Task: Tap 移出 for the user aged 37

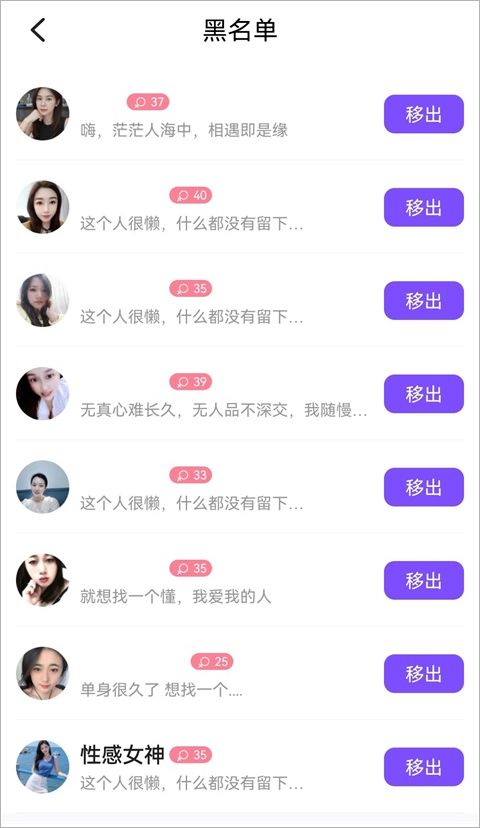Action: click(423, 114)
